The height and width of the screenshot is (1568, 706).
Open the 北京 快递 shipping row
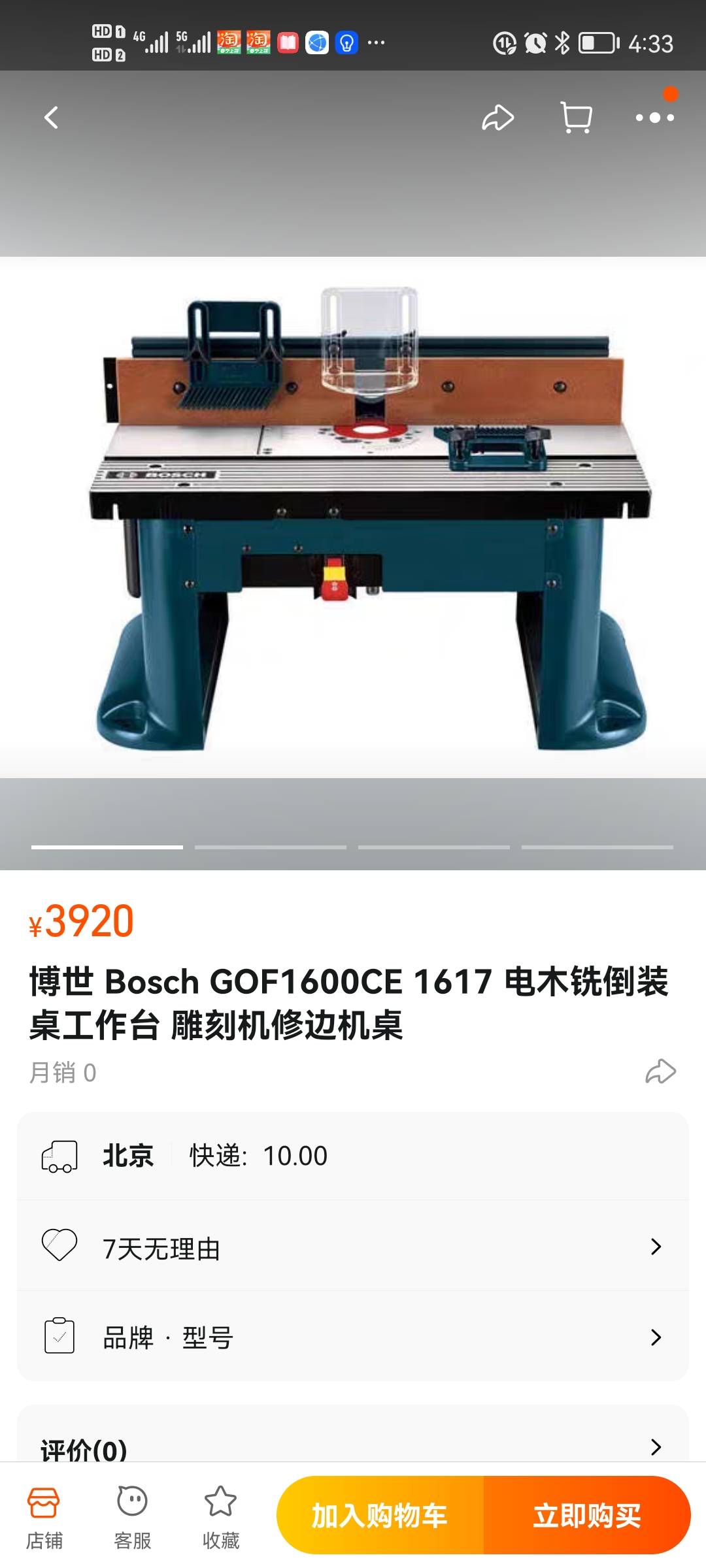tap(353, 1156)
